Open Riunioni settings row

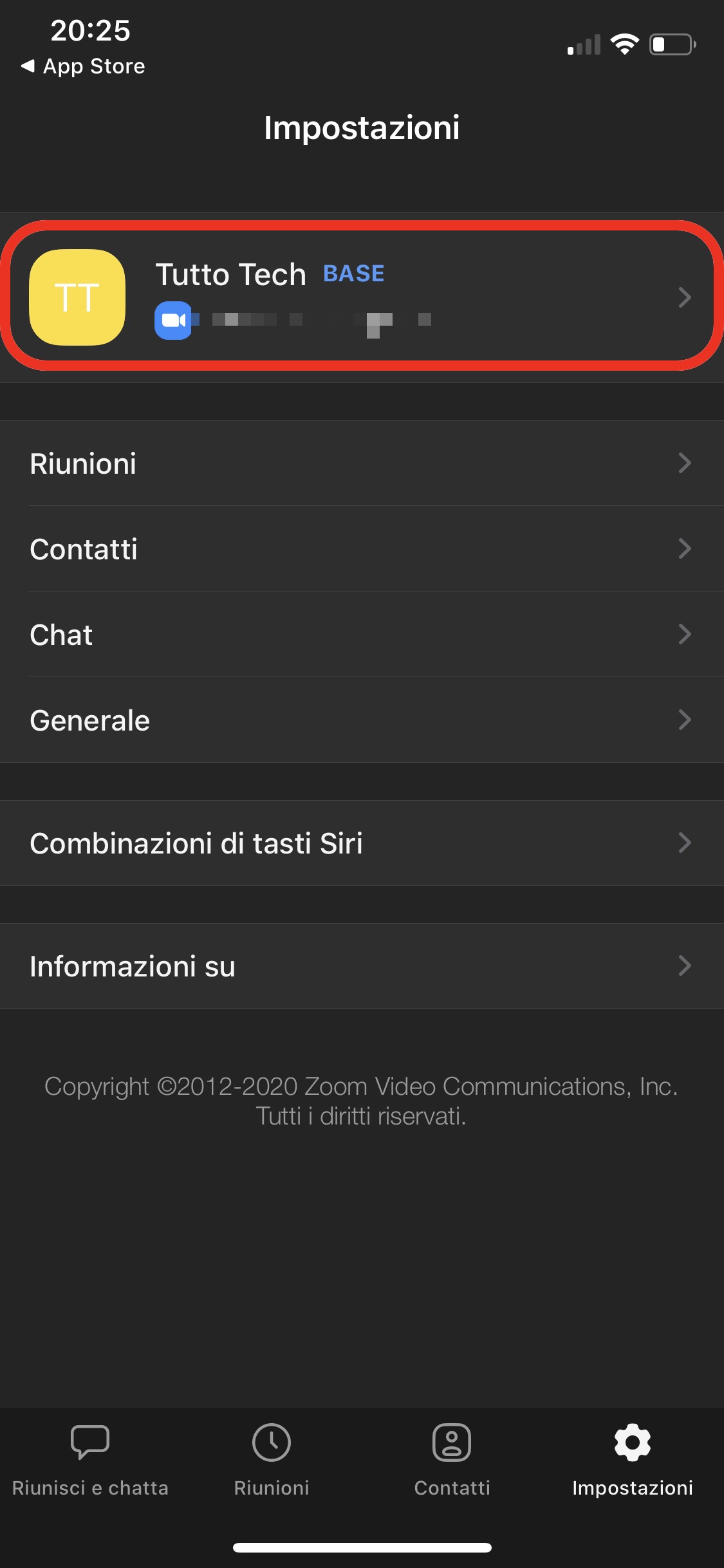click(x=362, y=463)
